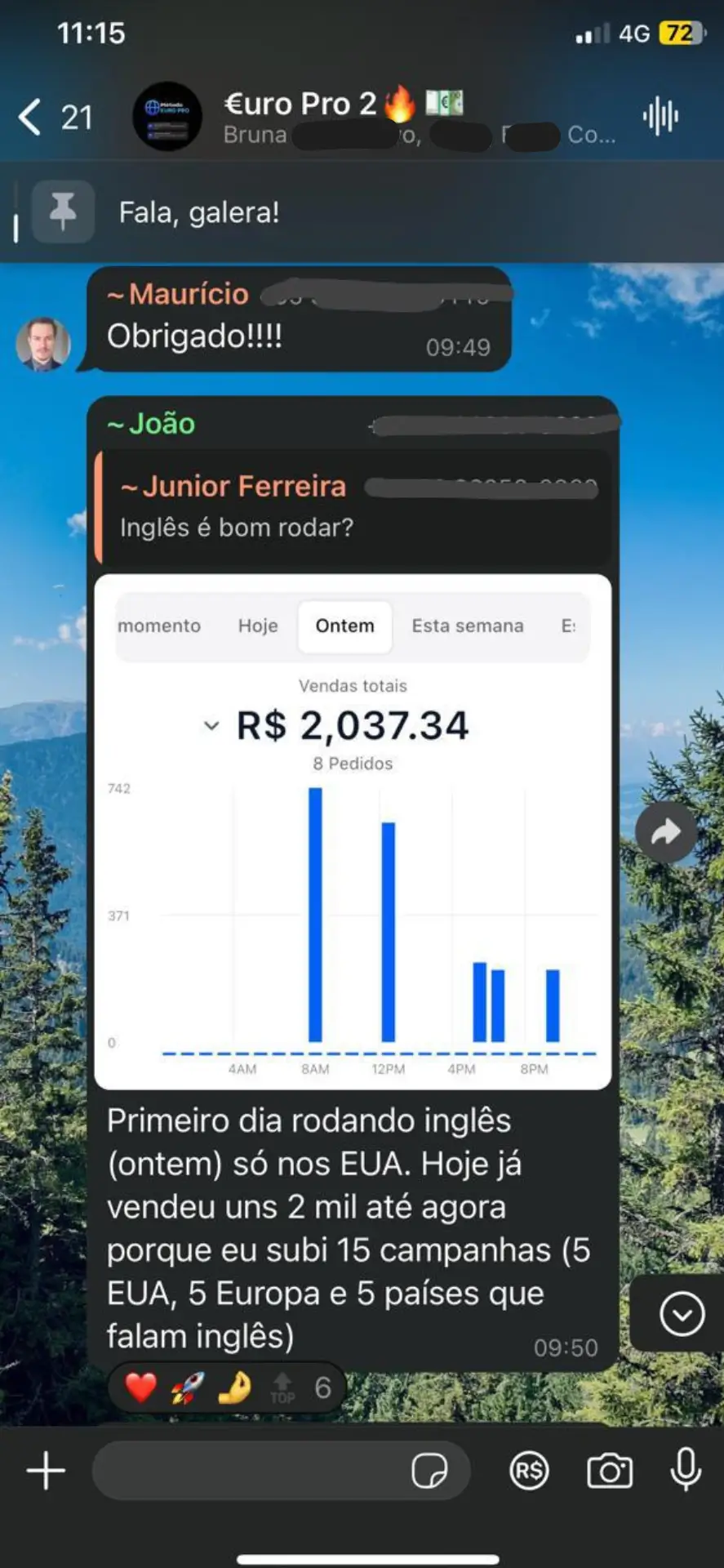
Task: Open the sticker picker
Action: coord(429,1471)
